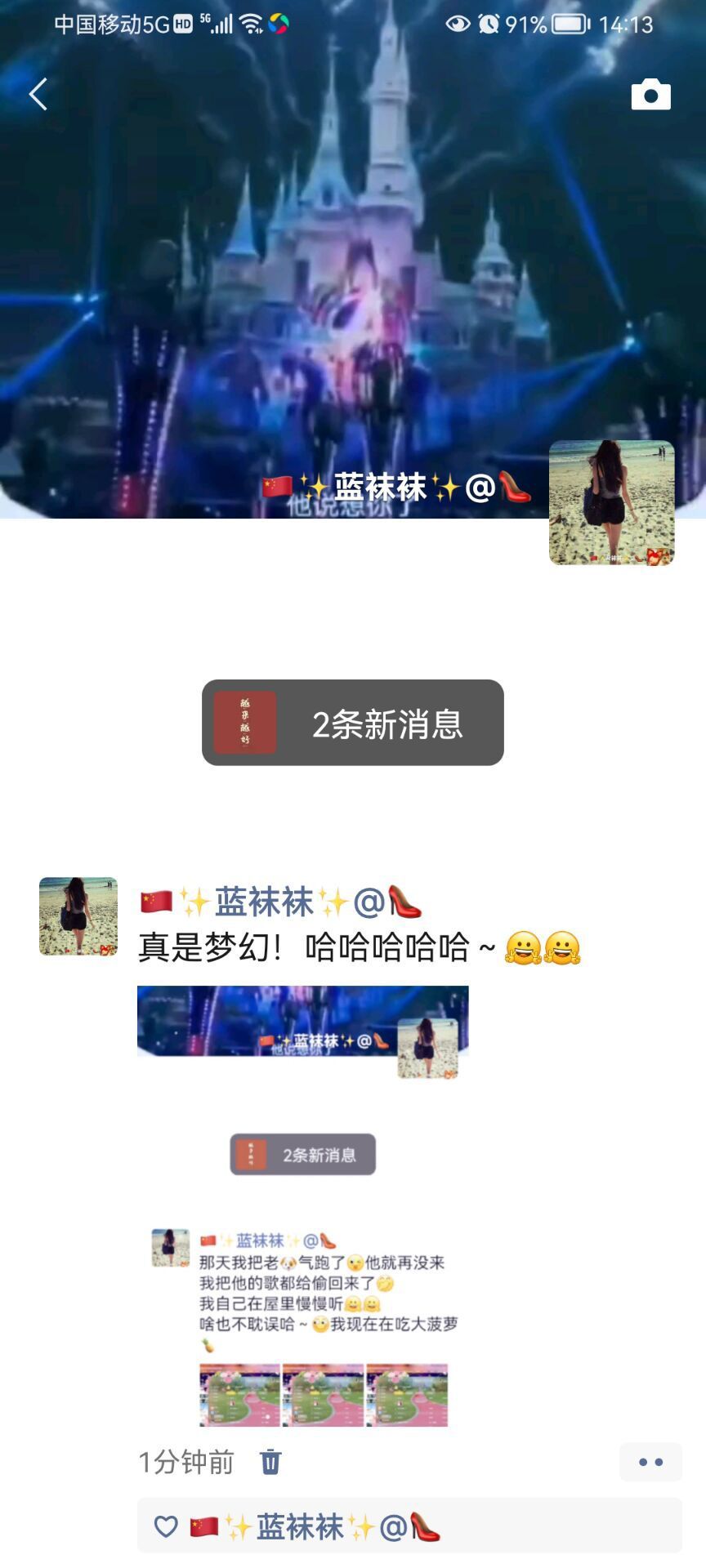Open the 2条新消息 notification banner
706x1568 pixels.
(x=353, y=723)
